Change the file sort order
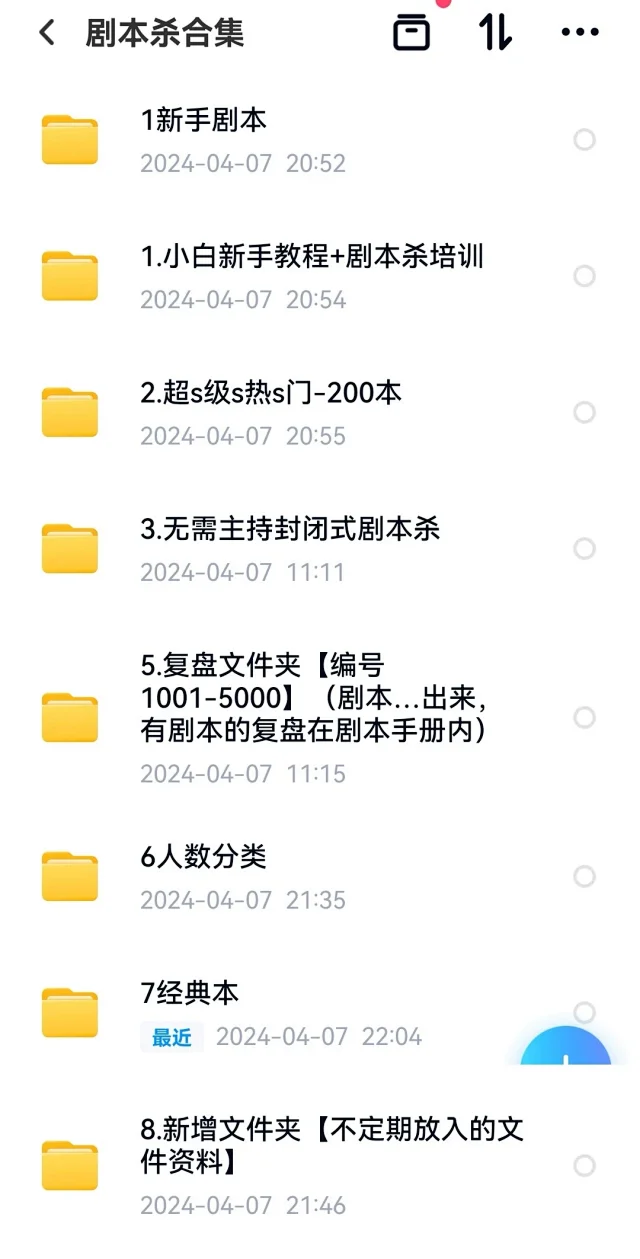This screenshot has width=640, height=1259. point(495,33)
